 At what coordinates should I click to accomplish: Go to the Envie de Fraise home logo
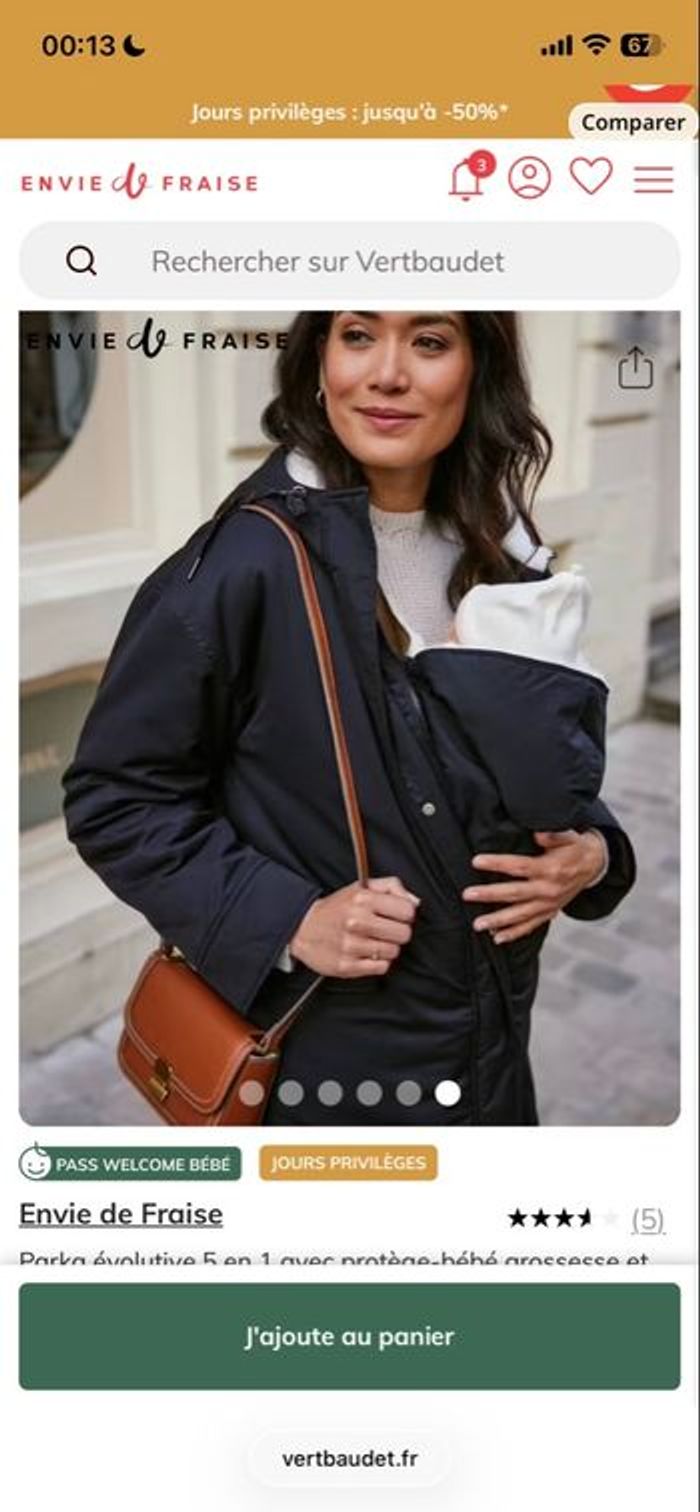tap(139, 182)
